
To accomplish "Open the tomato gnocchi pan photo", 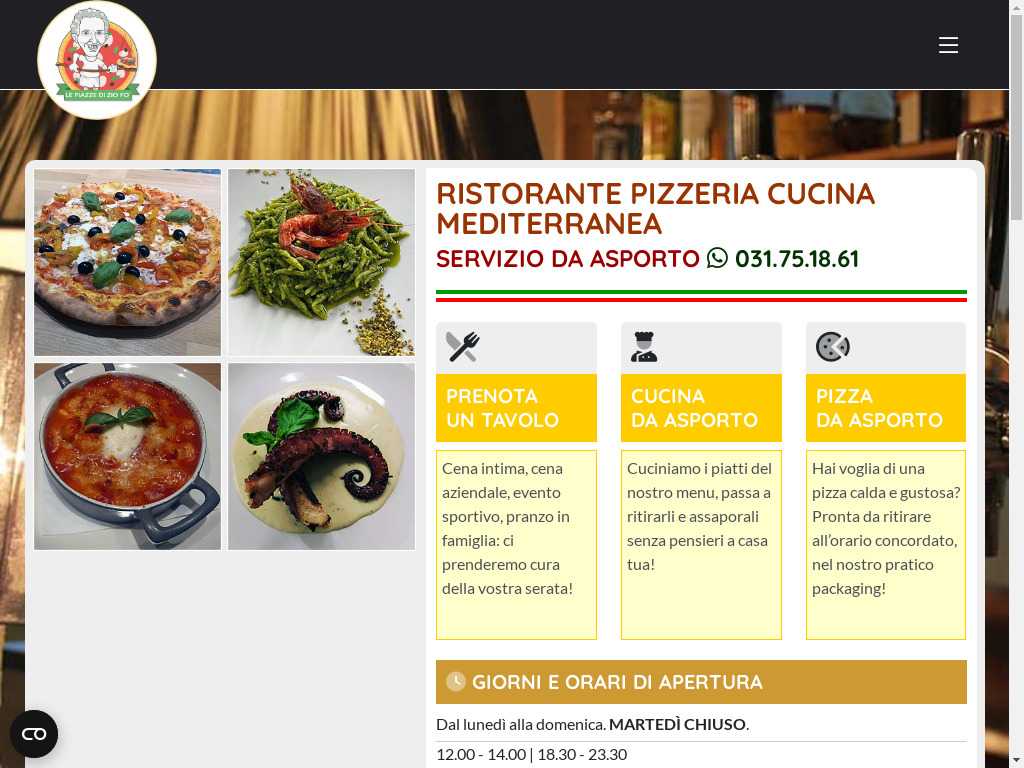I will click(x=127, y=456).
